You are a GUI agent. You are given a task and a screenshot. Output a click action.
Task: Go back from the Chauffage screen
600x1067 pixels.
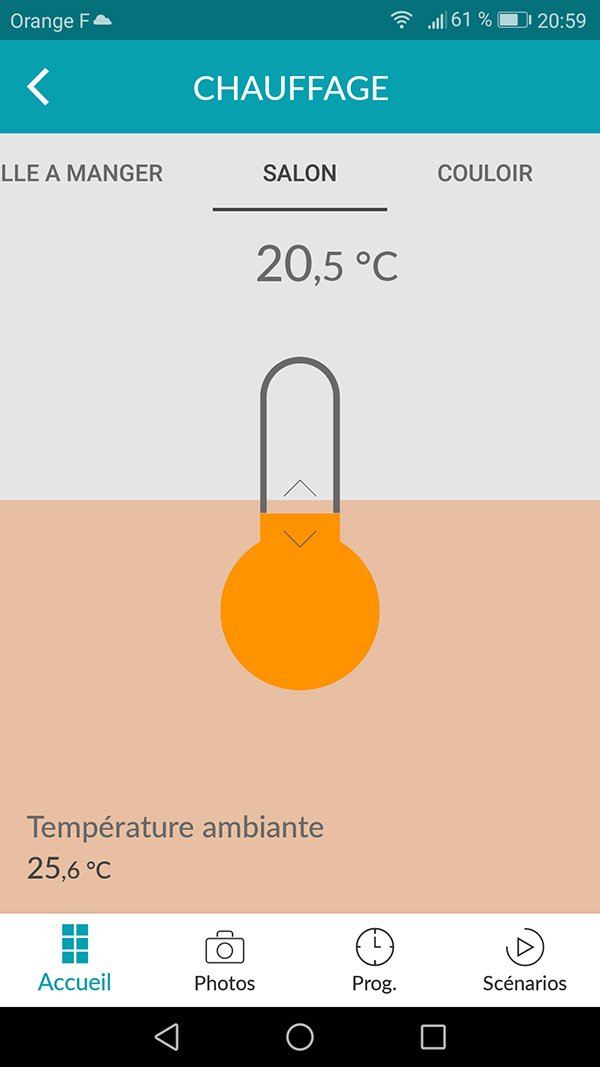[x=38, y=88]
